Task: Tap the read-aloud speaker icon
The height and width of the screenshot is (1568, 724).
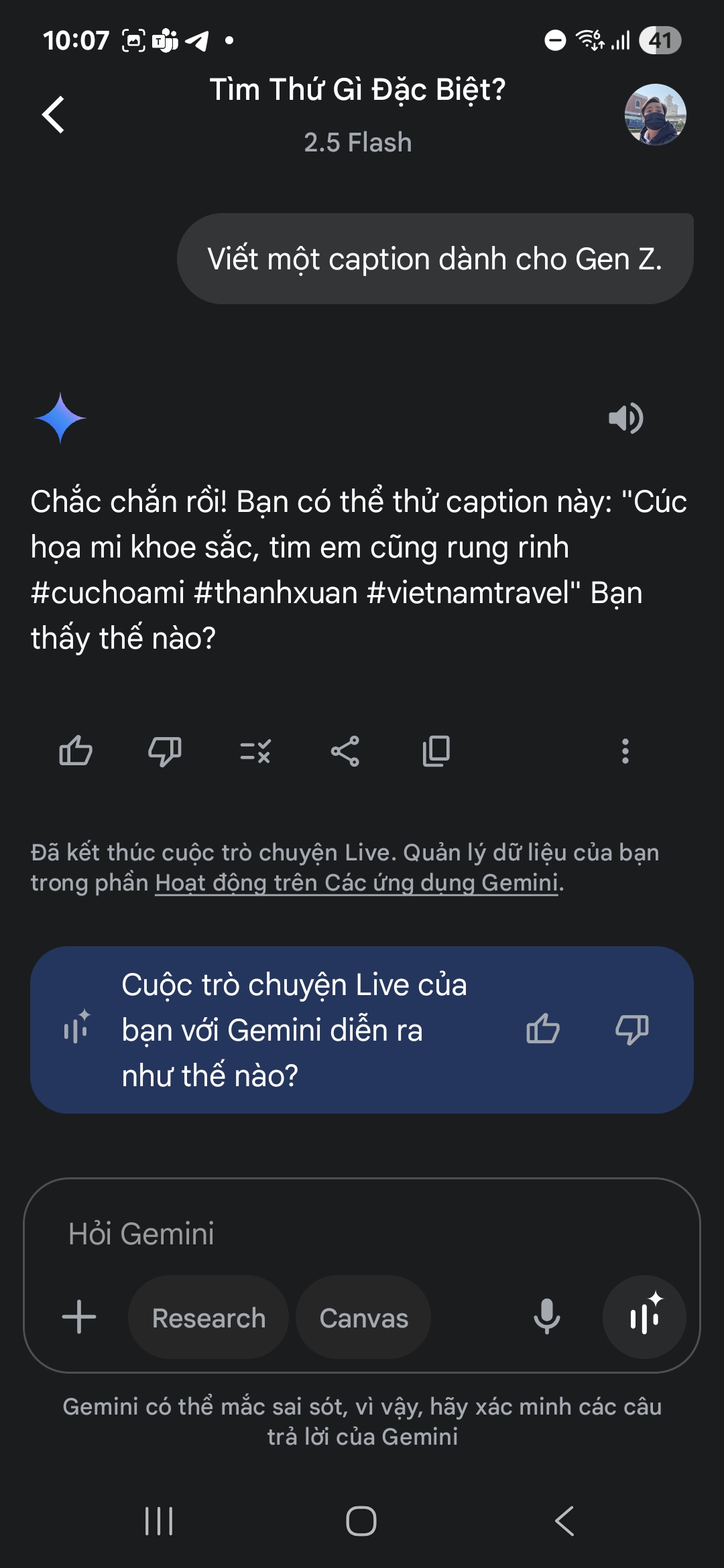Action: tap(625, 419)
